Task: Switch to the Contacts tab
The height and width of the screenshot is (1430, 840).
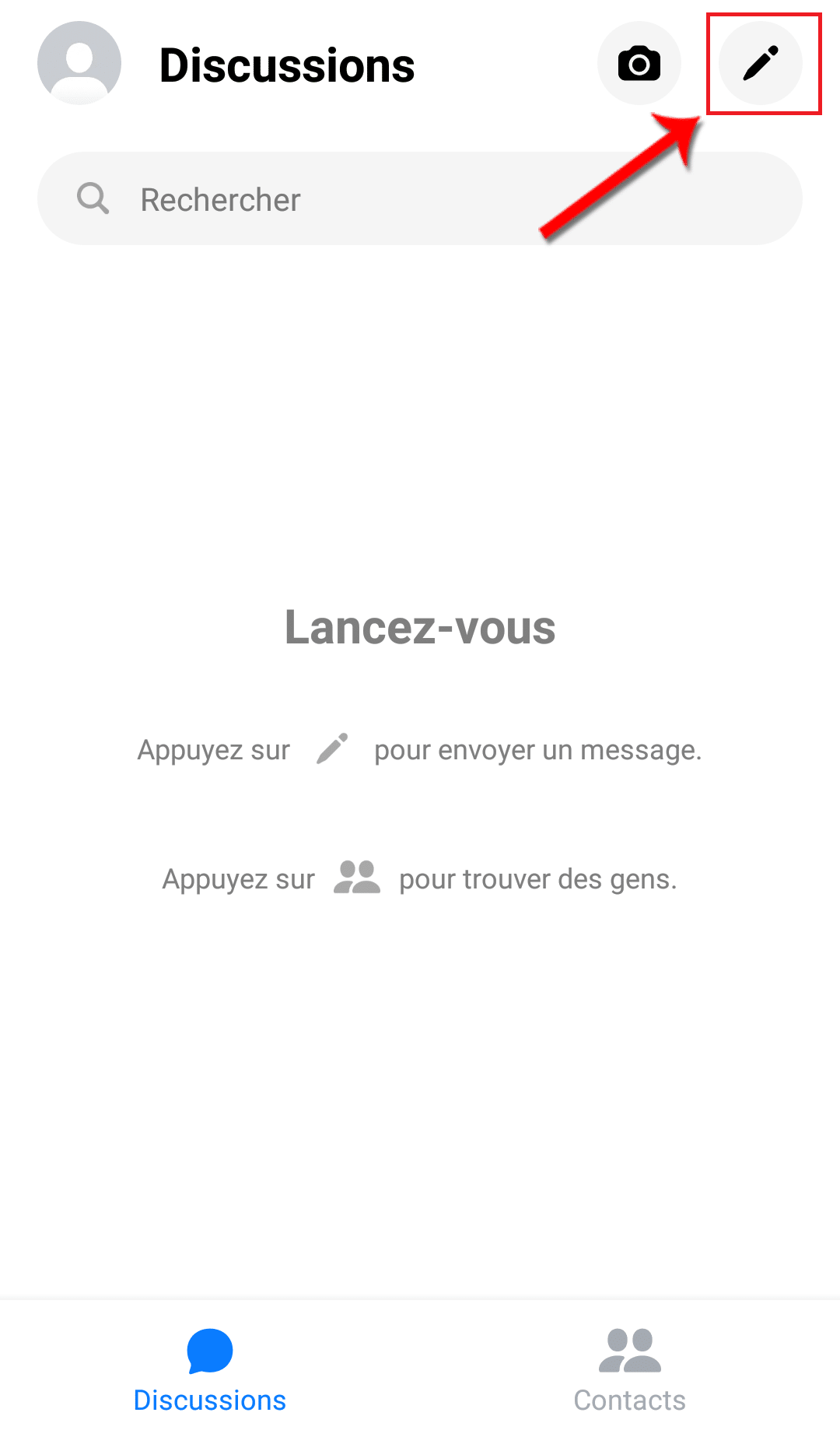Action: [630, 1370]
